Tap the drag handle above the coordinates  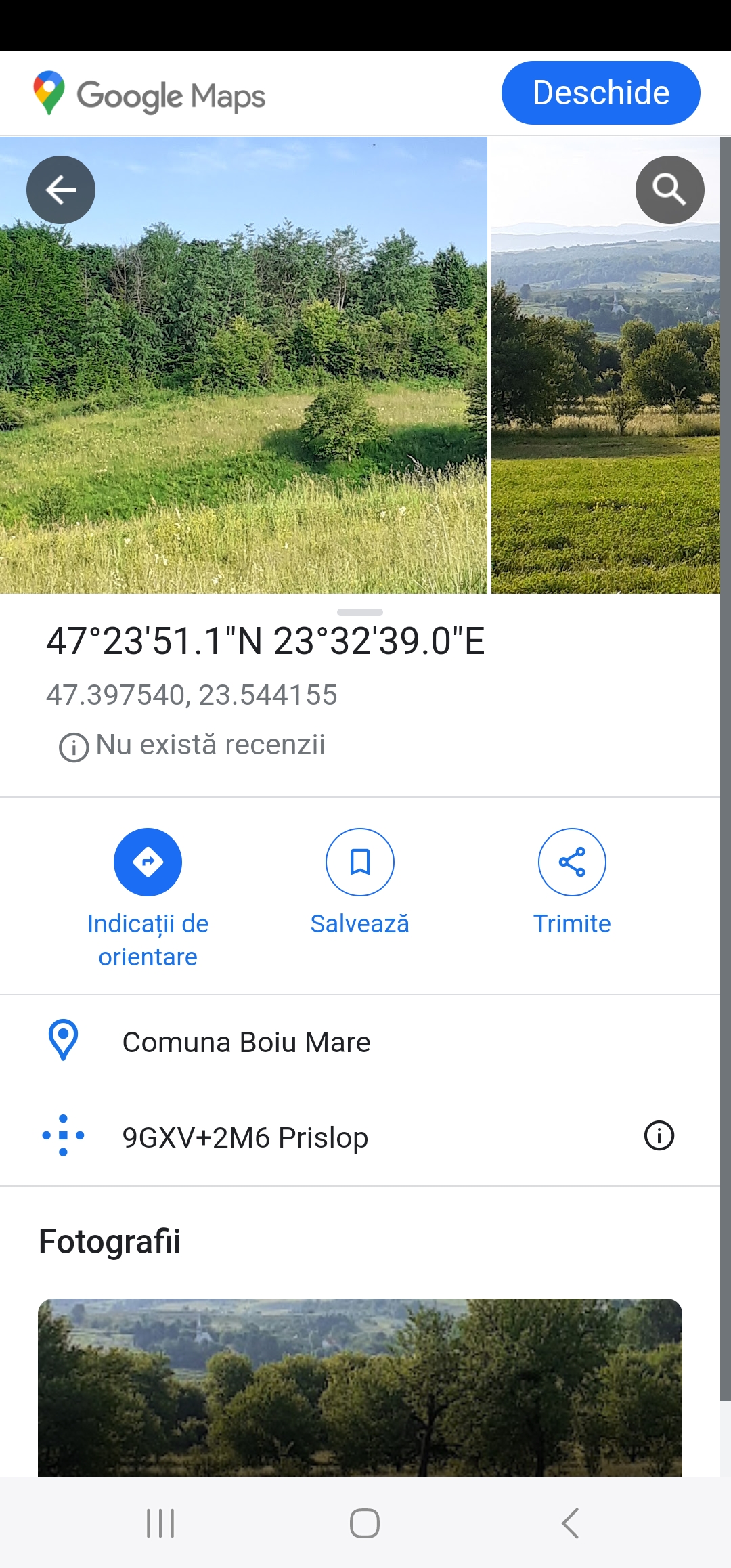(x=359, y=612)
